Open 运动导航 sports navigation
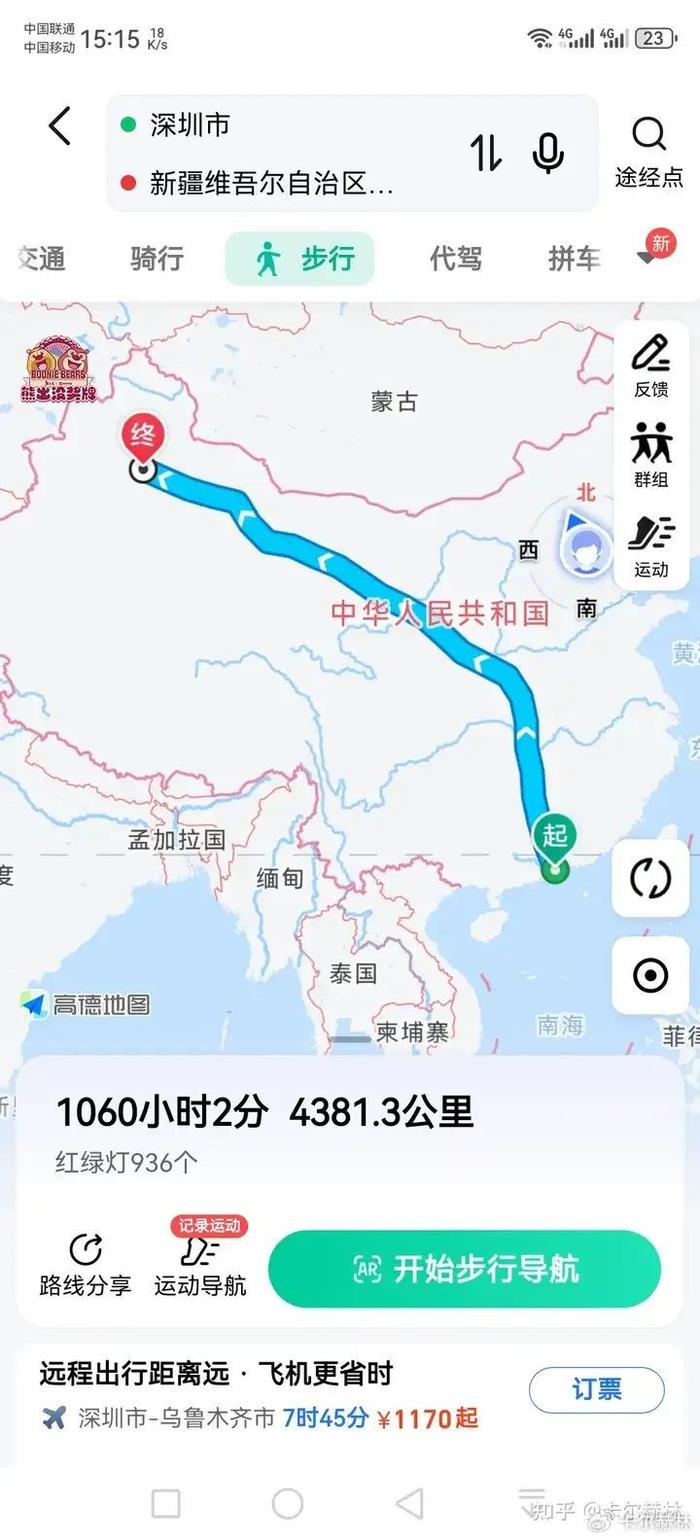This screenshot has height=1540, width=700. point(200,1265)
